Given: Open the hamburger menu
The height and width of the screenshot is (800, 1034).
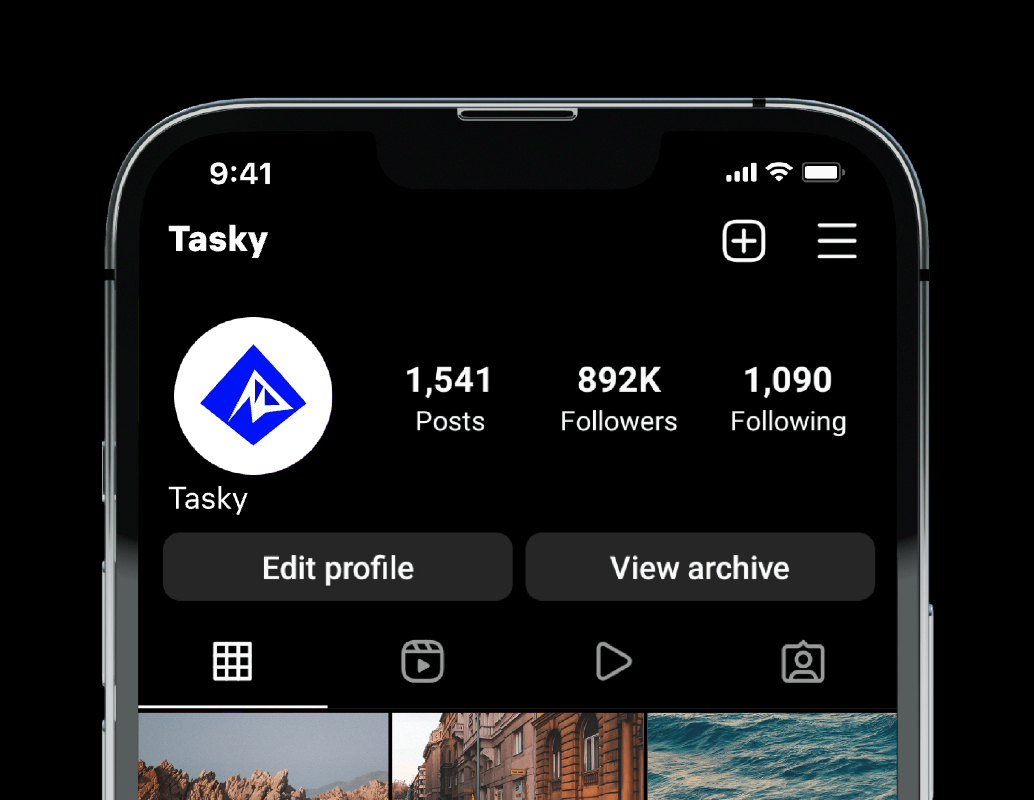Looking at the screenshot, I should [x=836, y=241].
